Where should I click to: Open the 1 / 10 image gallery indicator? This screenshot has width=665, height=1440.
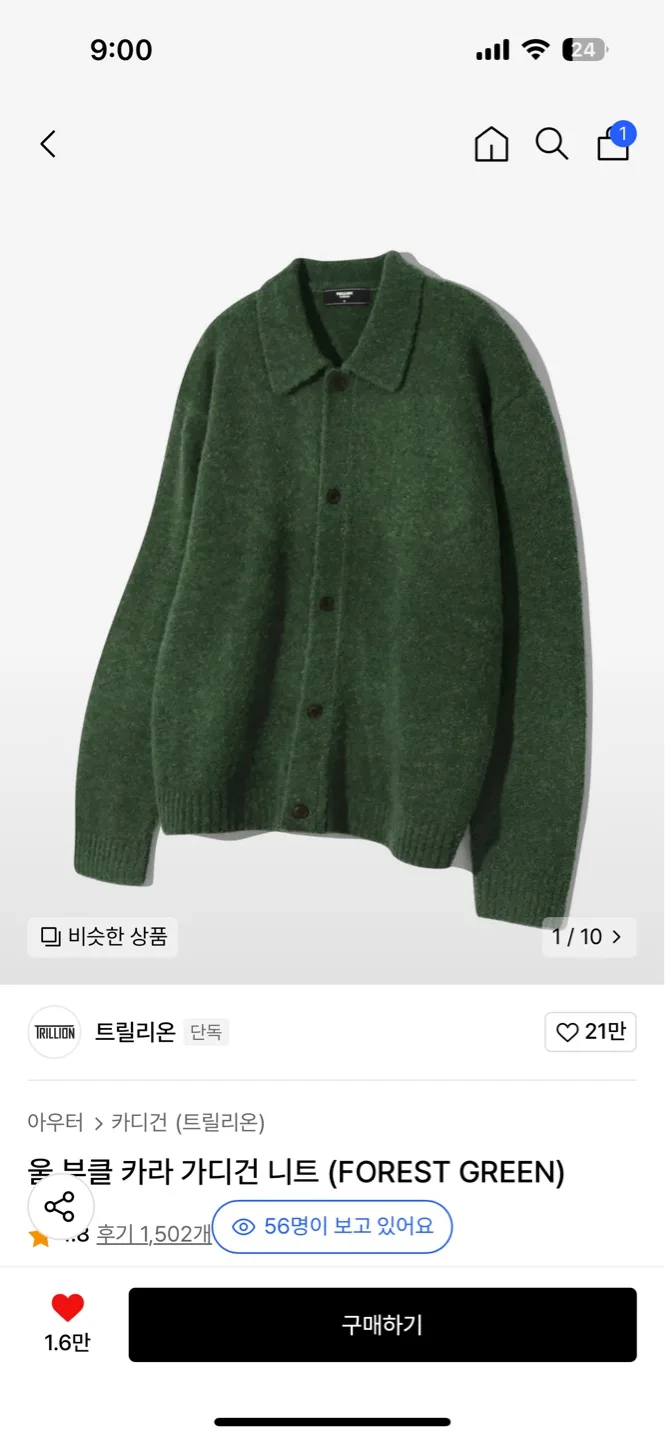click(588, 937)
